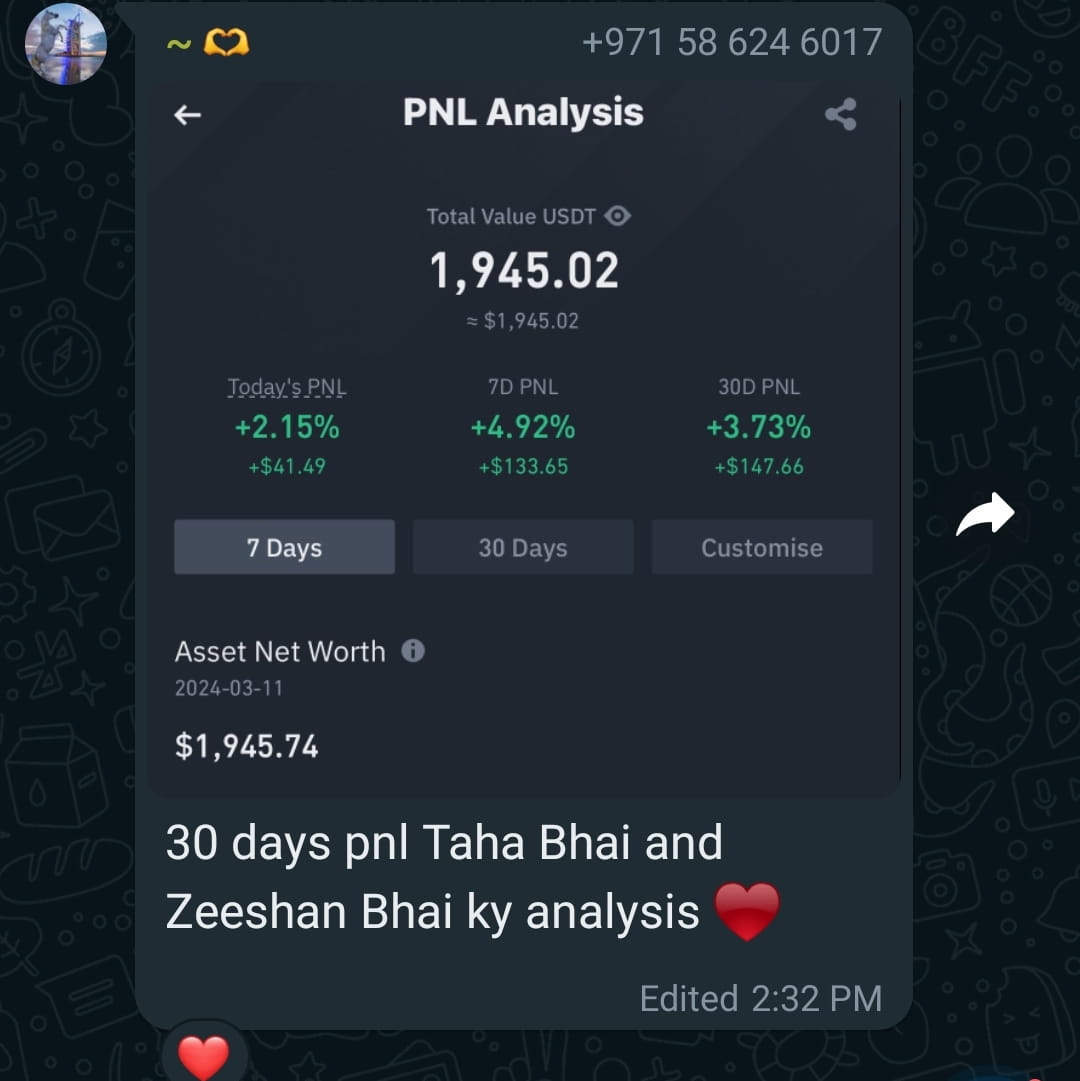Viewport: 1080px width, 1081px height.
Task: Select the Customise period tab
Action: point(761,547)
